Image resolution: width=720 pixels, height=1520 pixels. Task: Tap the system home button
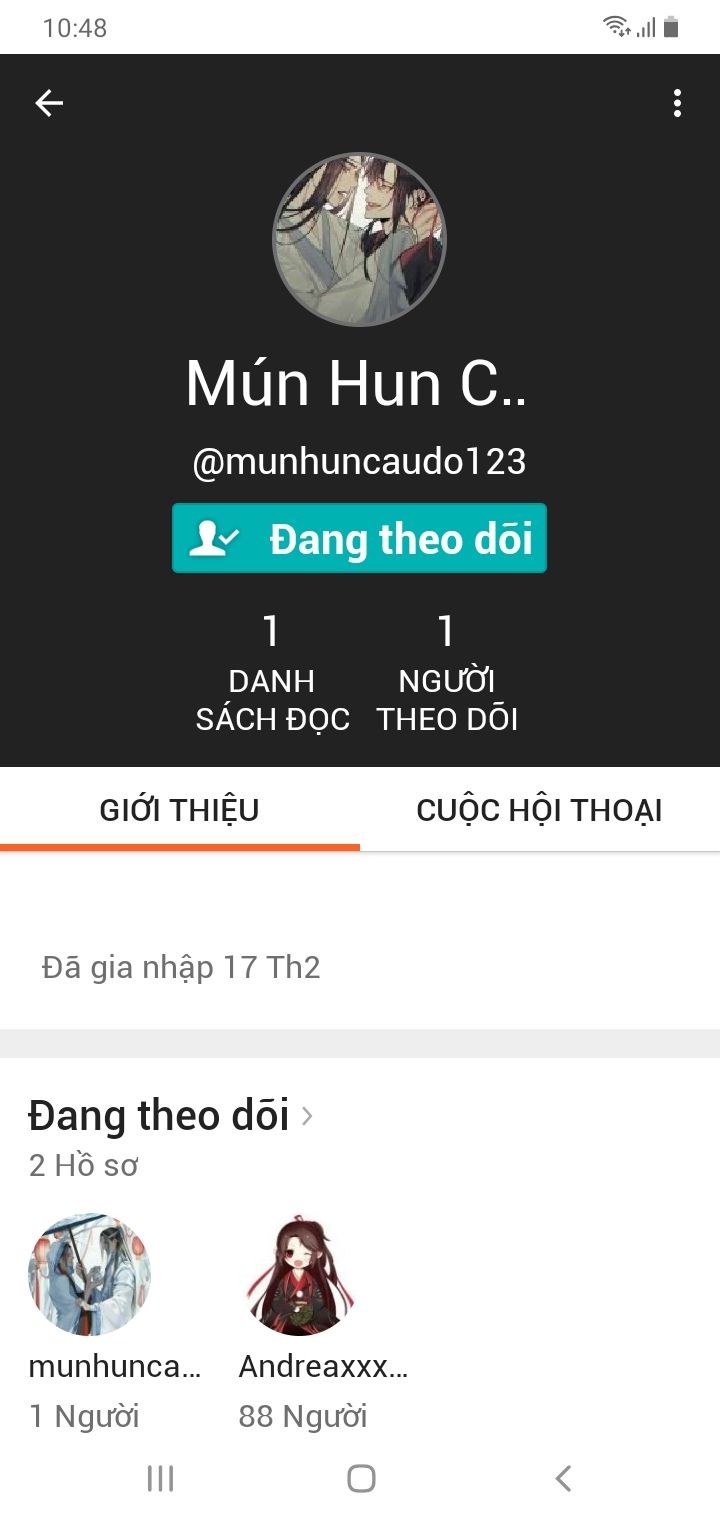tap(361, 1478)
